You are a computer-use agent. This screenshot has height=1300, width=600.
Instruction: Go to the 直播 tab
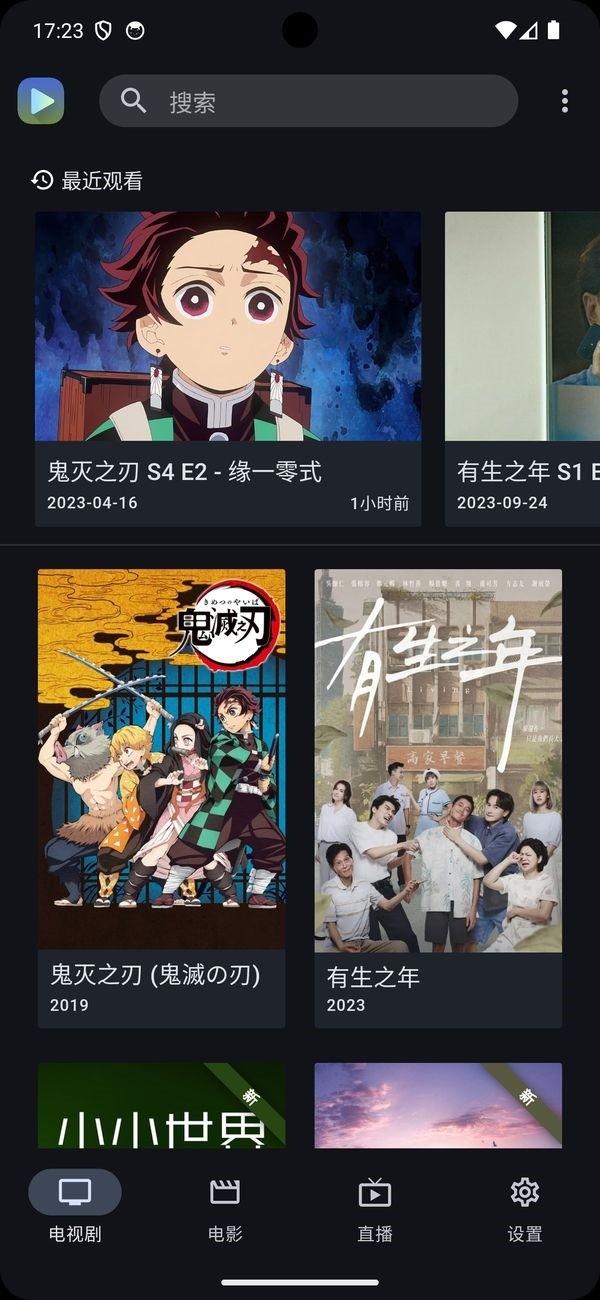[375, 1207]
